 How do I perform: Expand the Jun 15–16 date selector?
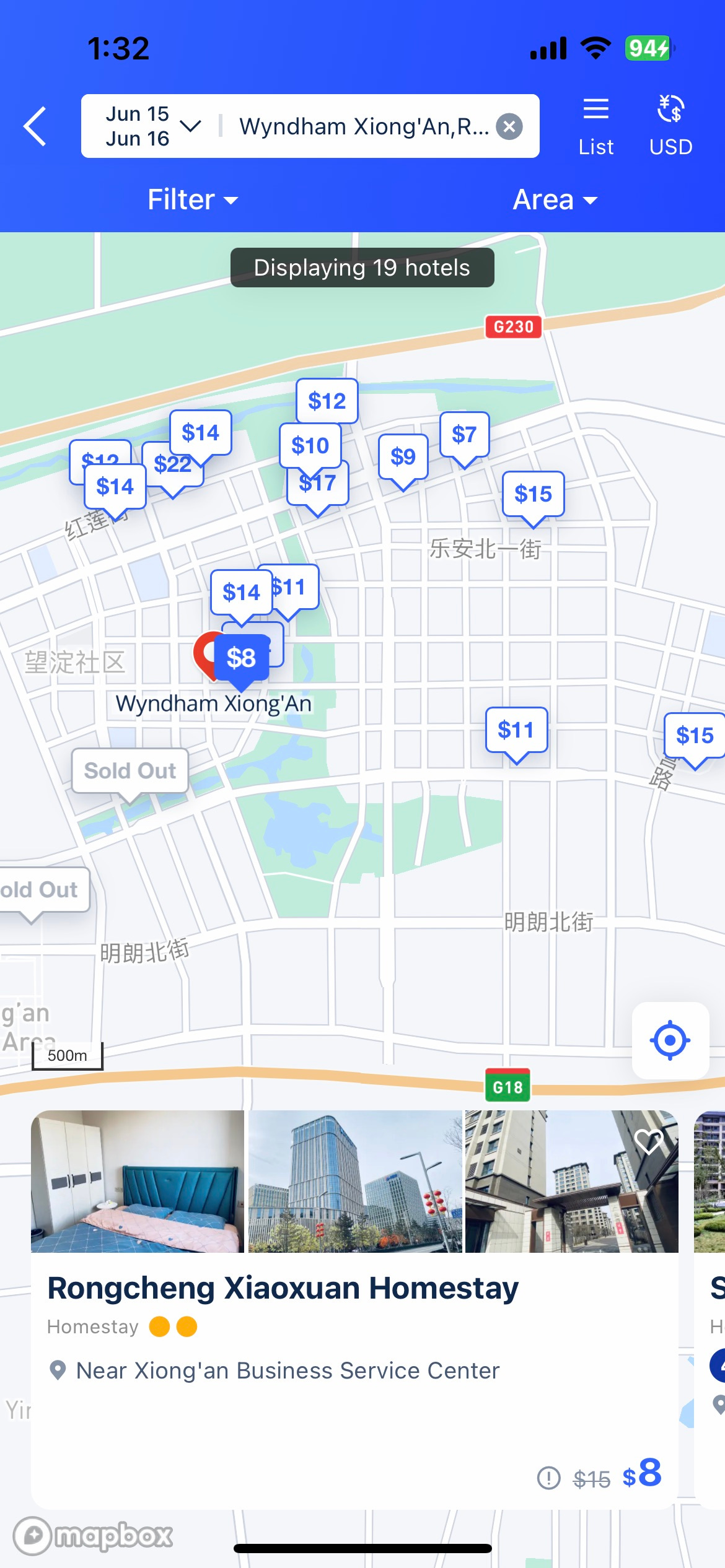pos(151,126)
